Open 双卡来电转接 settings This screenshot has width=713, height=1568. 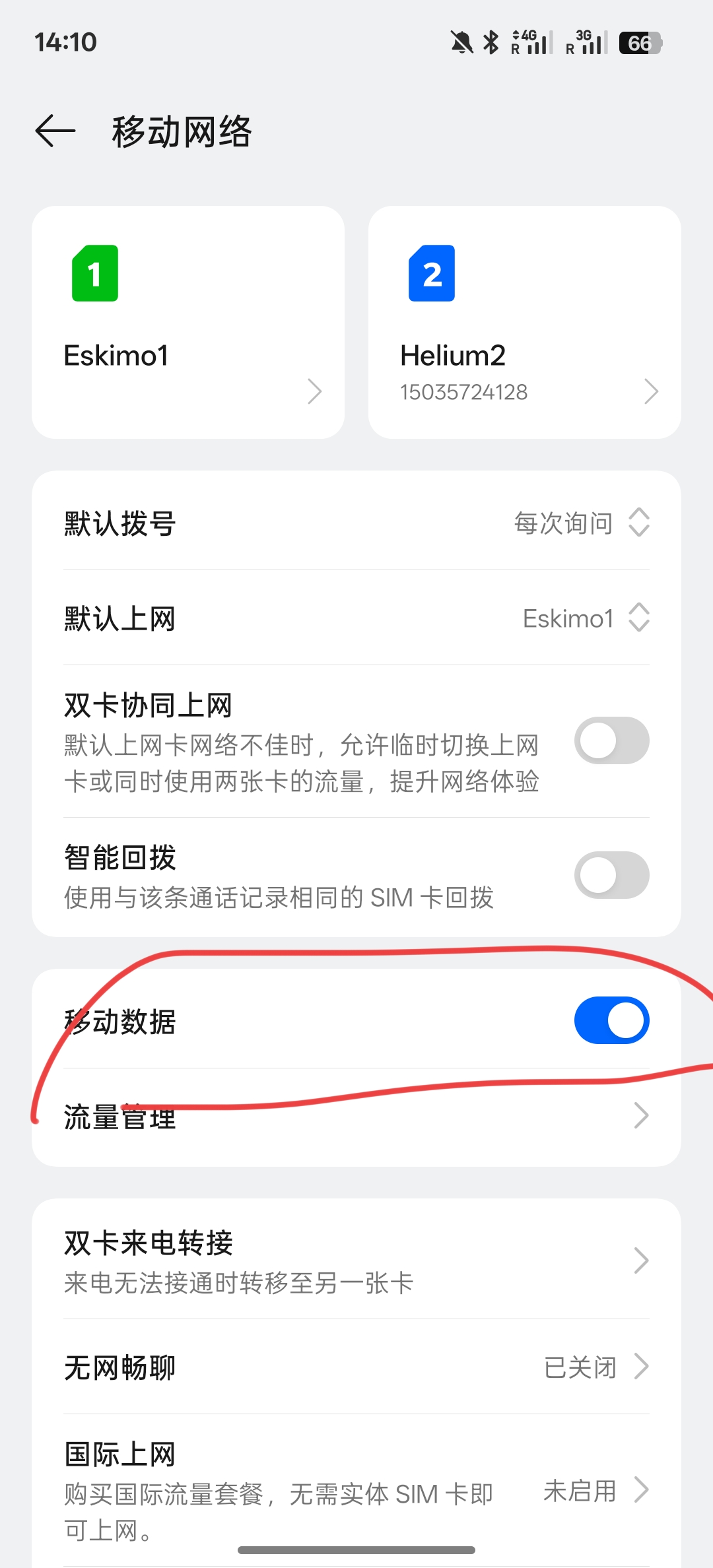point(356,1260)
